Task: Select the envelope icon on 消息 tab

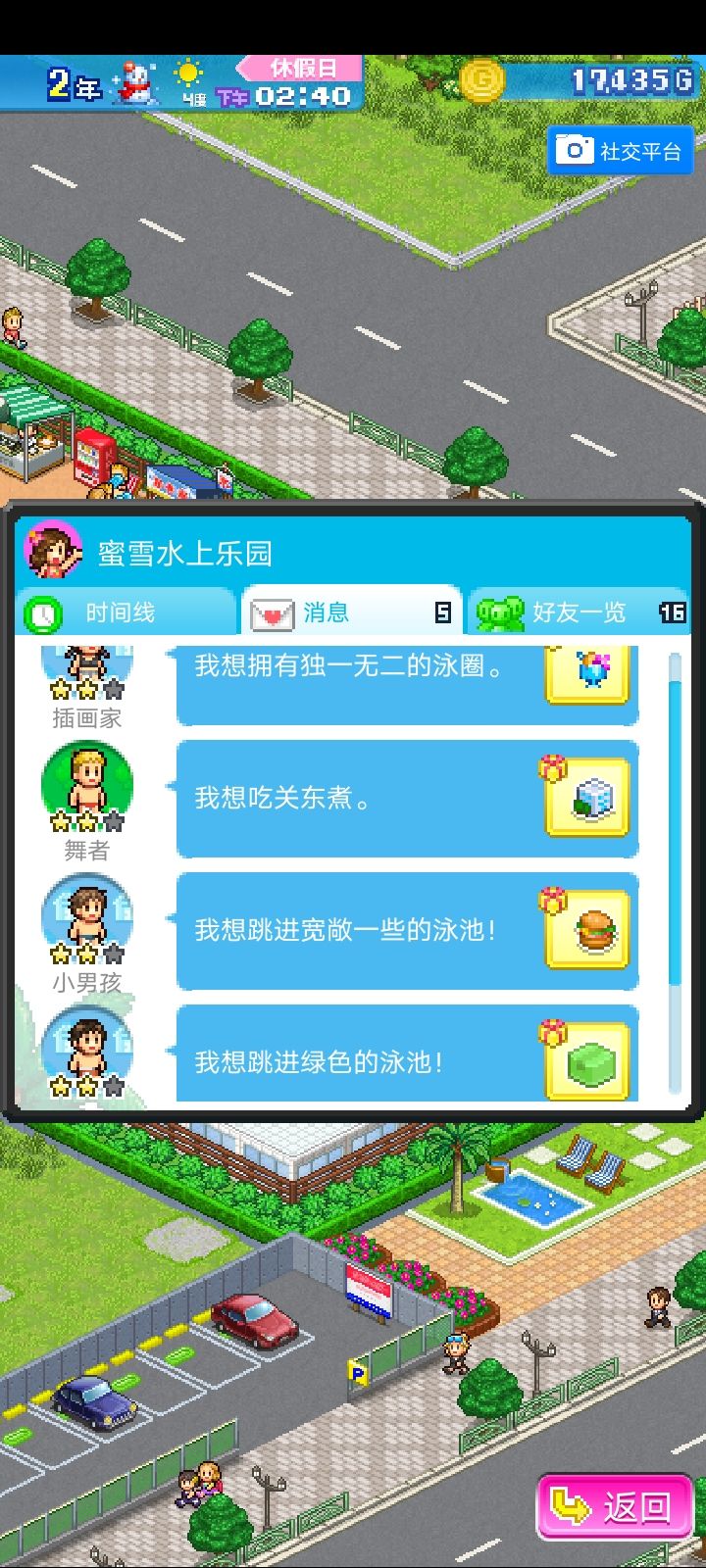Action: coord(272,612)
